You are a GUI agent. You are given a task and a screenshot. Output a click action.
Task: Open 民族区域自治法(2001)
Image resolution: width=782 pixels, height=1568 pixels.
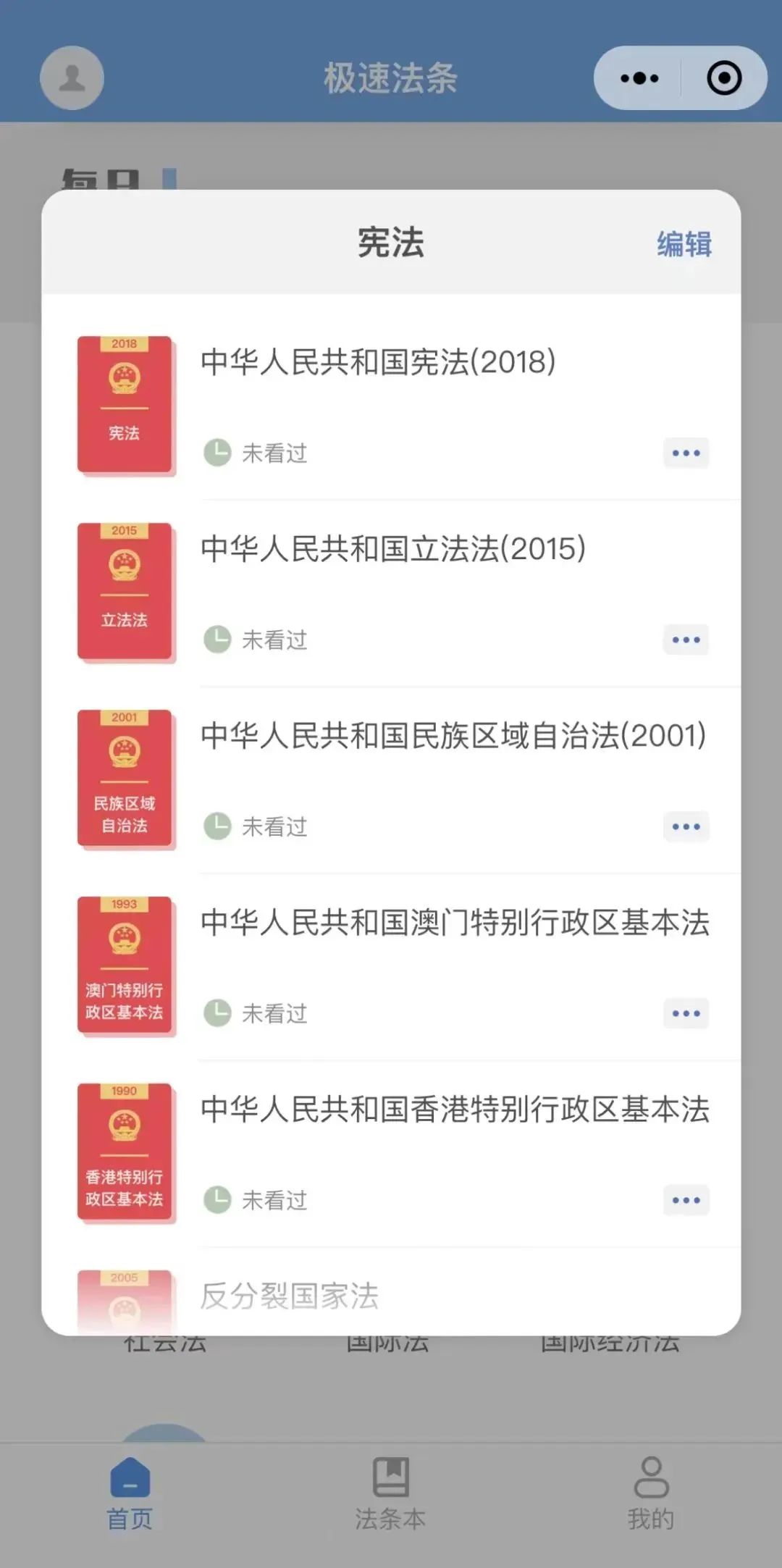(453, 736)
